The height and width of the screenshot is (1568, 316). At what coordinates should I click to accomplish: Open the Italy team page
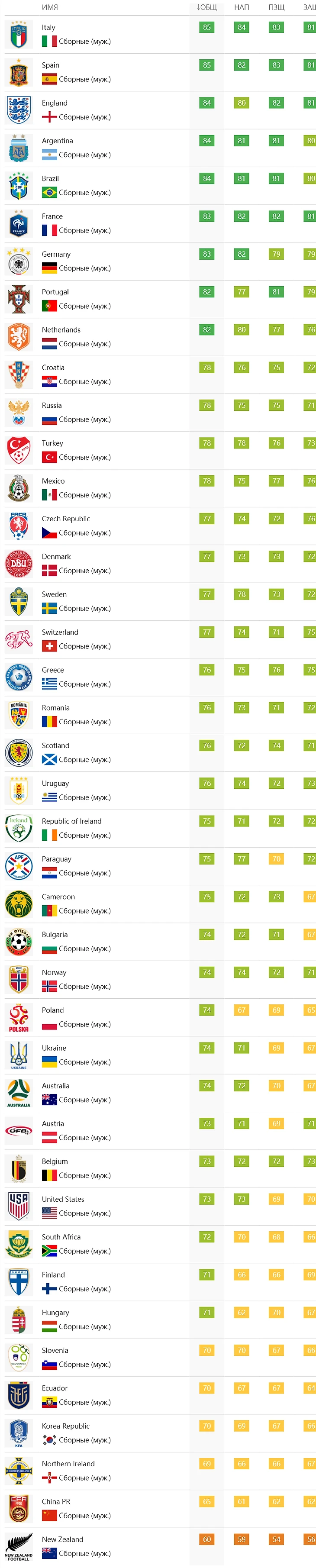pyautogui.click(x=48, y=27)
